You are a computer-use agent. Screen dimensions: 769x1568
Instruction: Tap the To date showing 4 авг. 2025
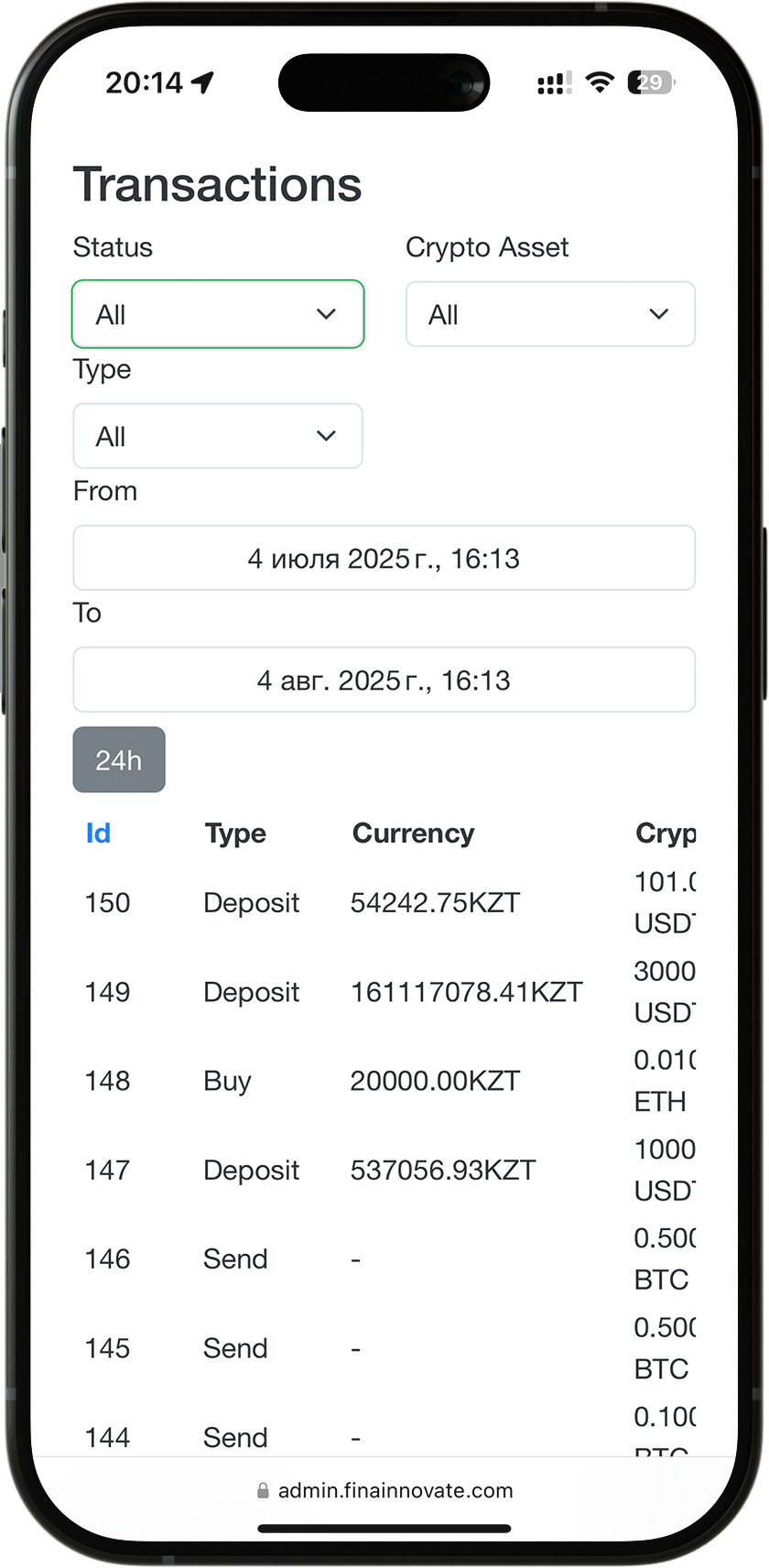click(384, 680)
